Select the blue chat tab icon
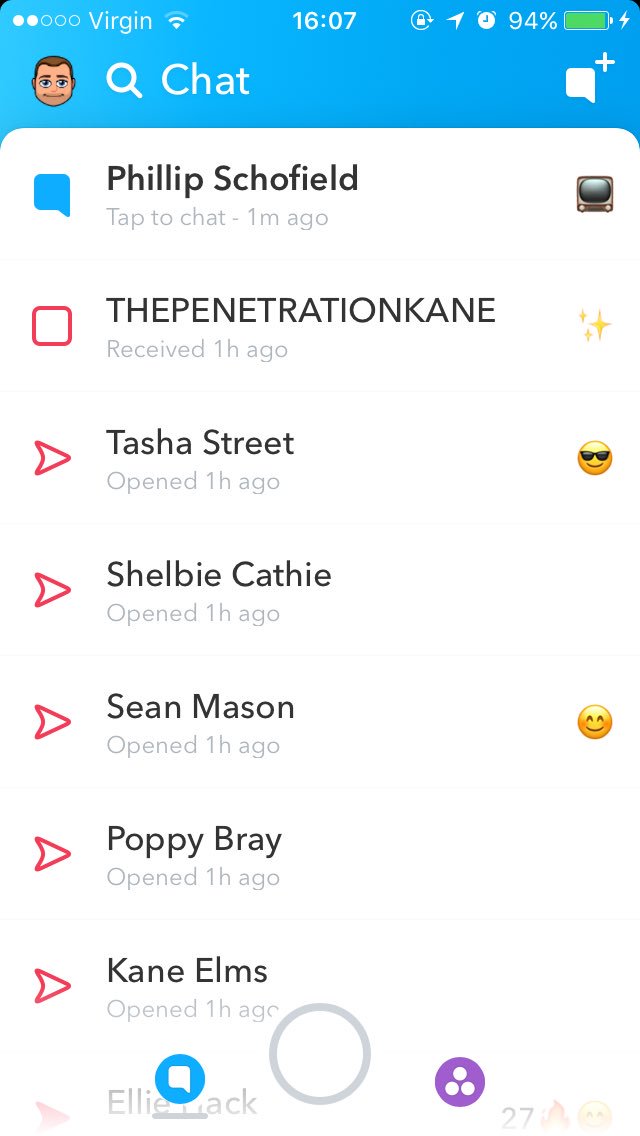Image resolution: width=640 pixels, height=1136 pixels. click(x=180, y=1079)
